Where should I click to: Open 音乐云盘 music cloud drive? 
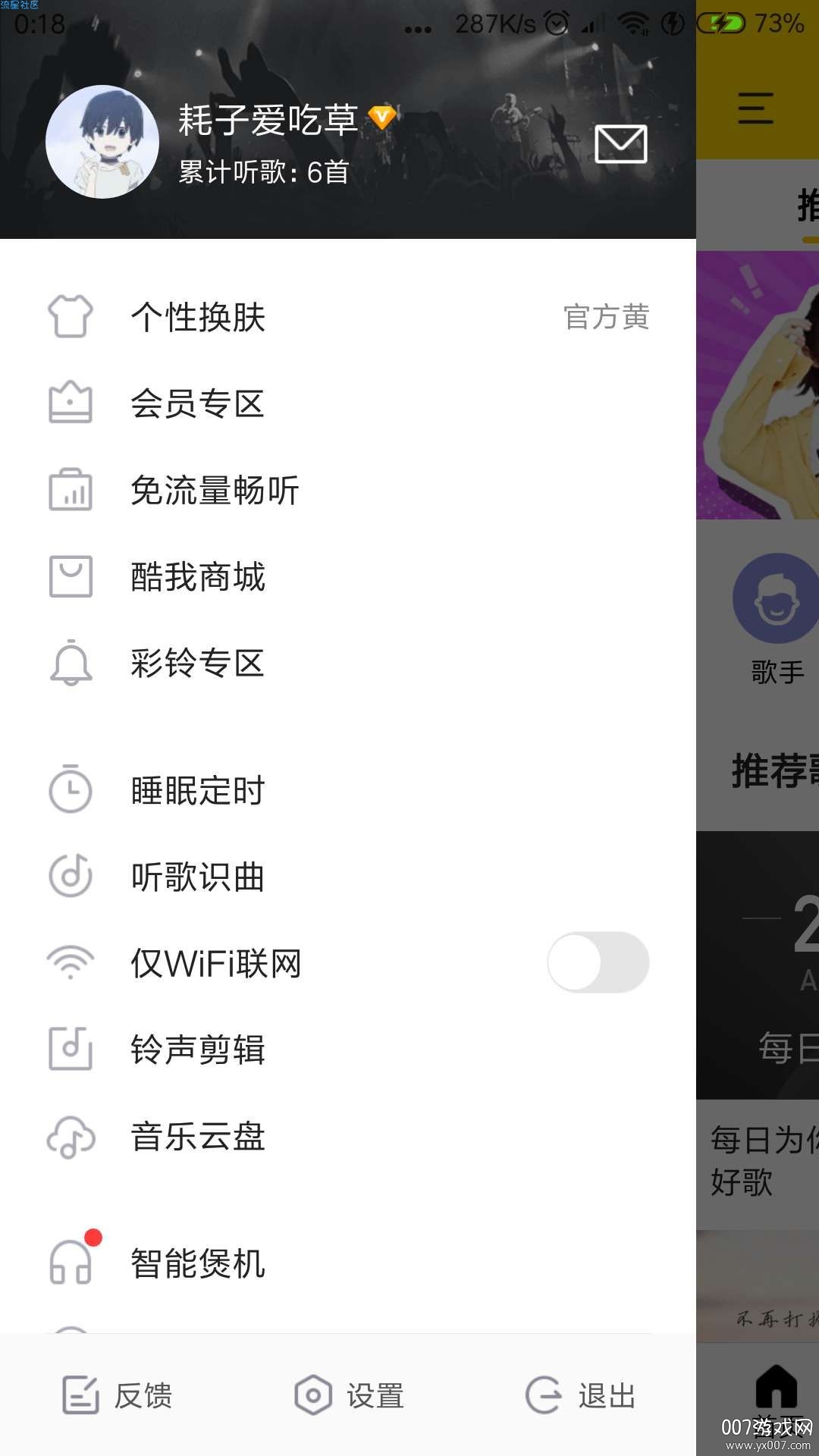(x=196, y=1137)
